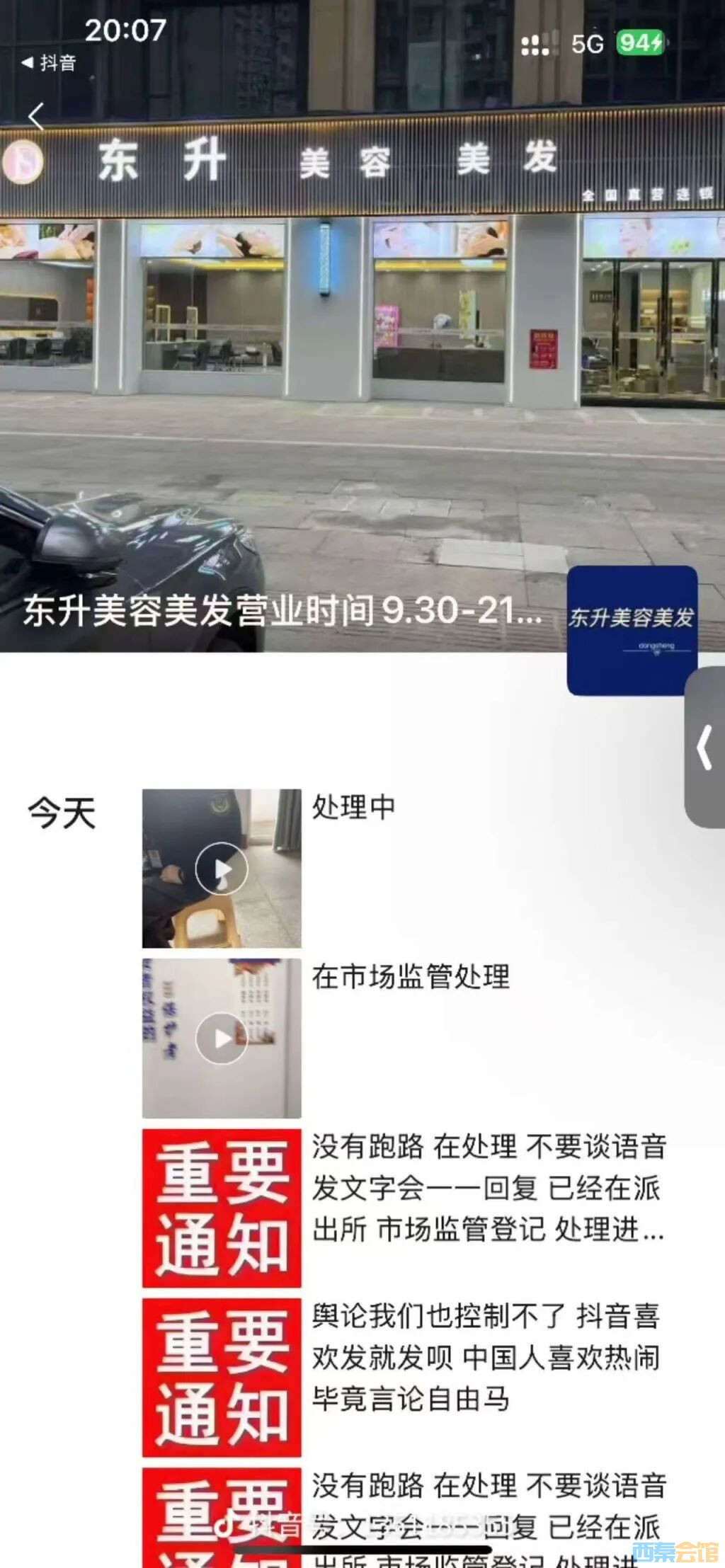Go back using the top-left arrow
The height and width of the screenshot is (1568, 725).
pos(36,117)
